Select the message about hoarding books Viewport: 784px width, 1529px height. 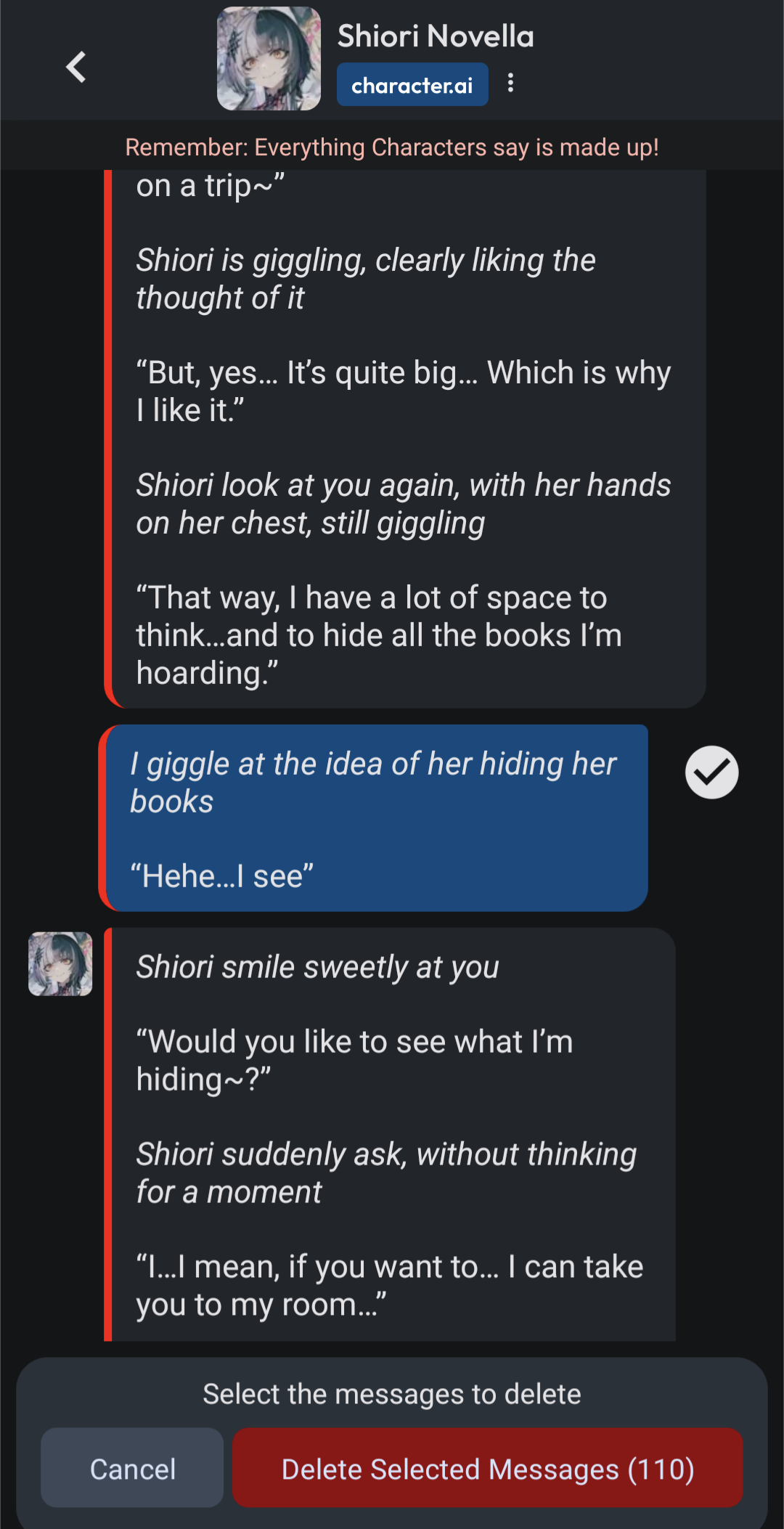click(405, 439)
